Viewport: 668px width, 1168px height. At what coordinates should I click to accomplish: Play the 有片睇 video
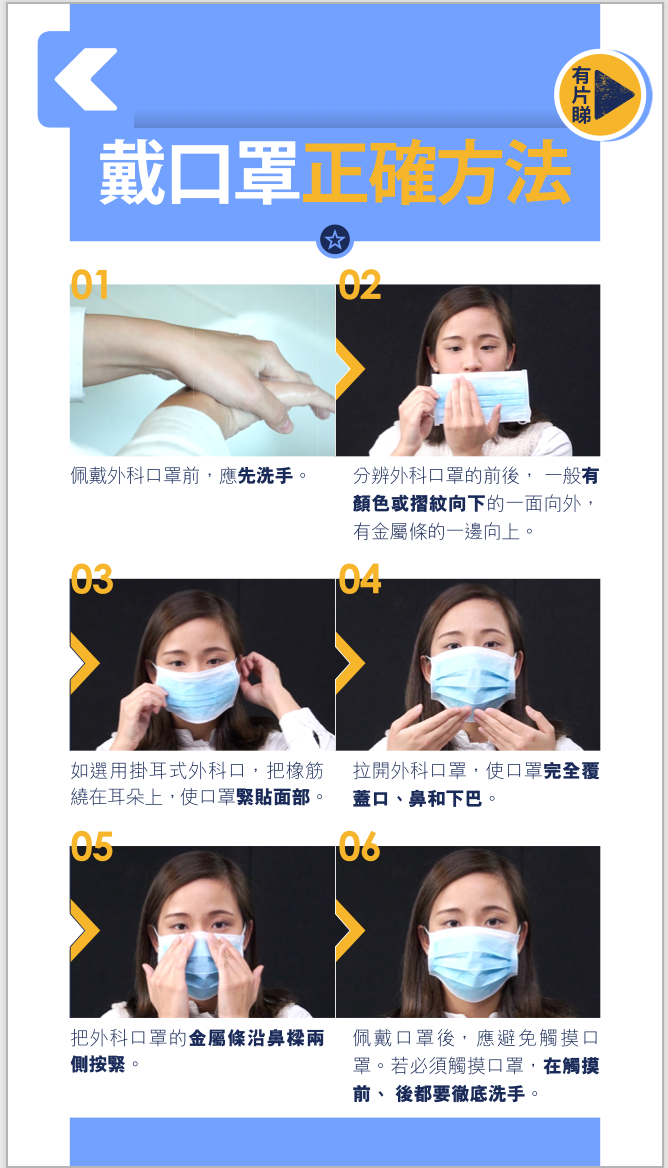tap(602, 95)
